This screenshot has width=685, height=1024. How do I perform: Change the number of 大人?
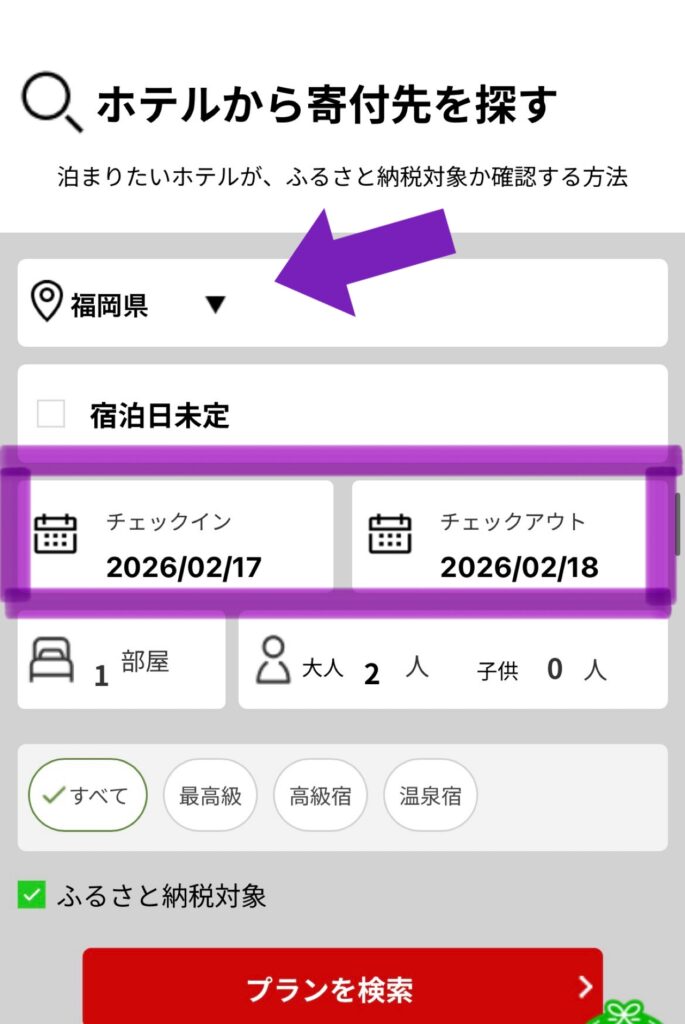(x=371, y=672)
